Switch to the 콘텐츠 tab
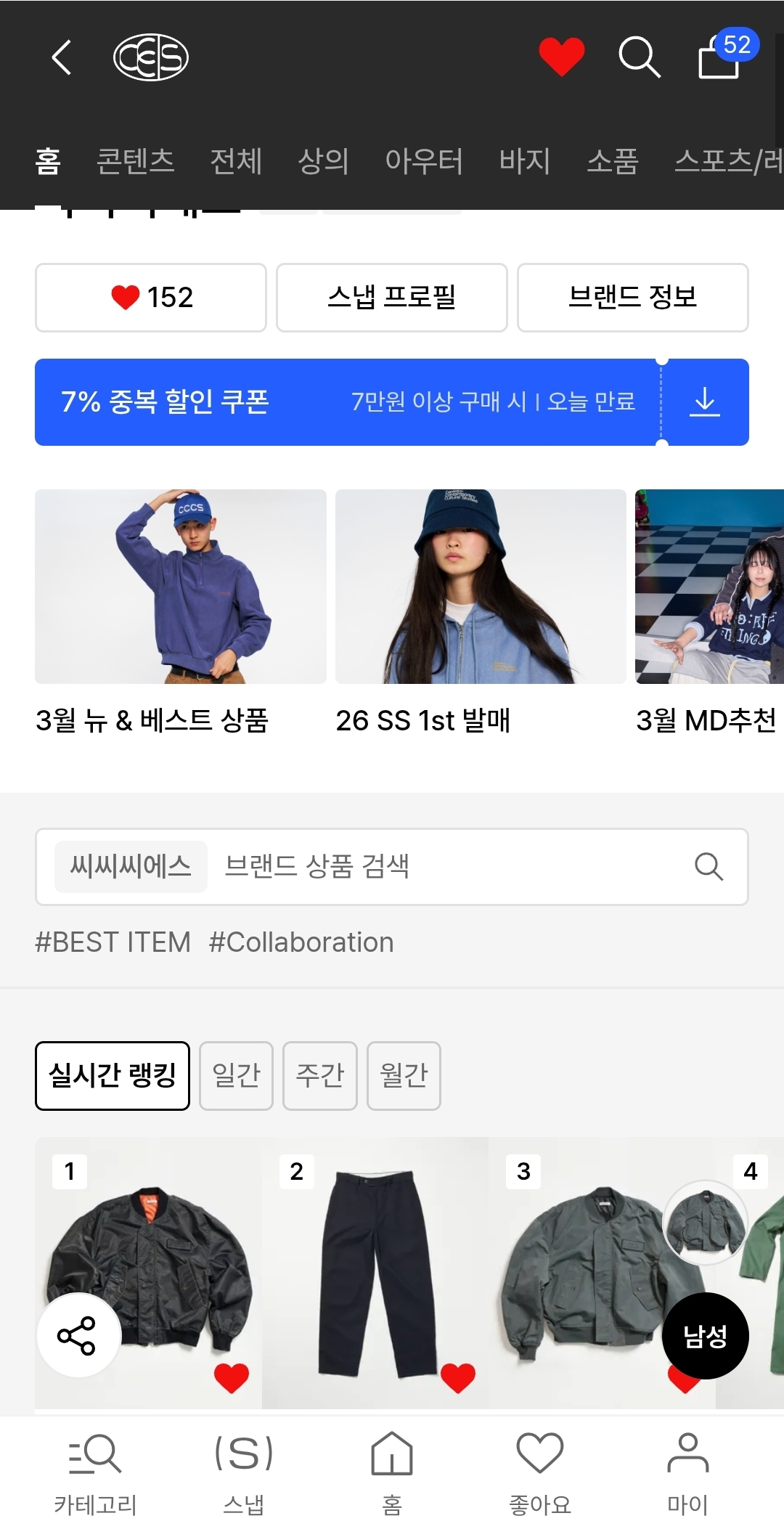Viewport: 784px width, 1537px height. click(x=135, y=160)
